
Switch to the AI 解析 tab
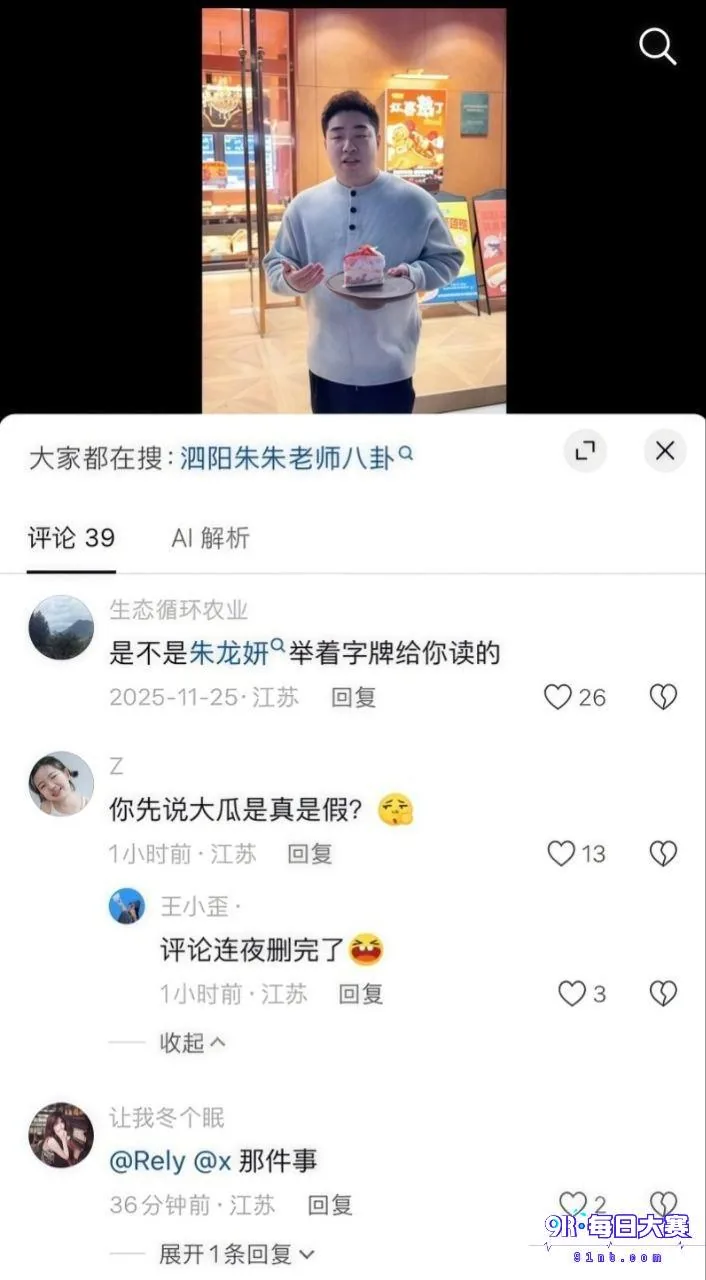[x=210, y=538]
